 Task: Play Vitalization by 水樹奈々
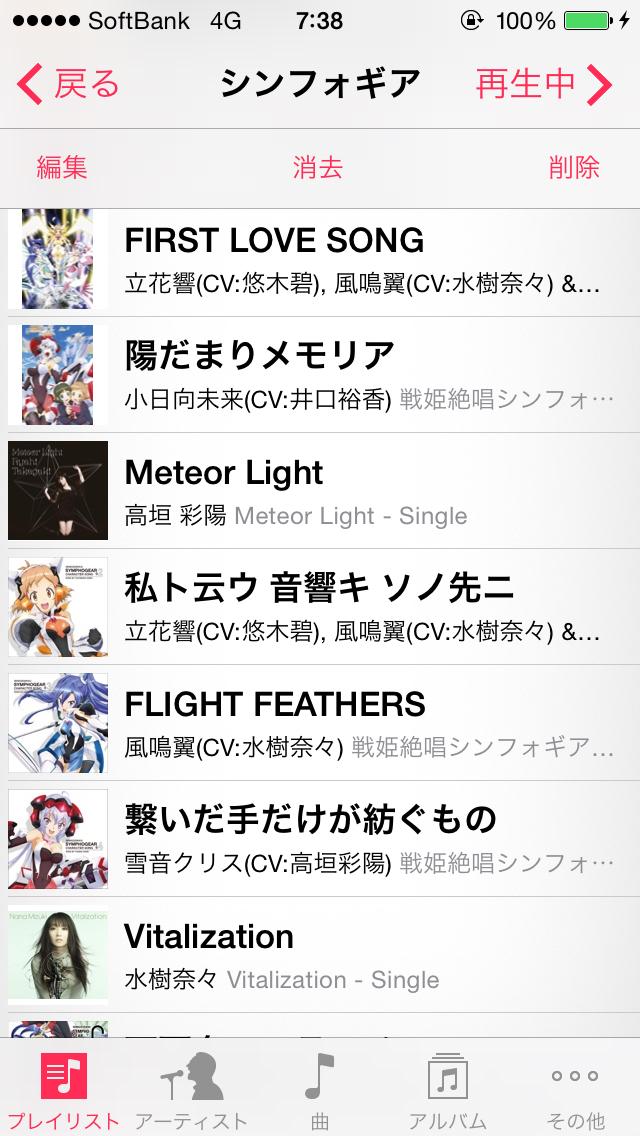[x=320, y=954]
